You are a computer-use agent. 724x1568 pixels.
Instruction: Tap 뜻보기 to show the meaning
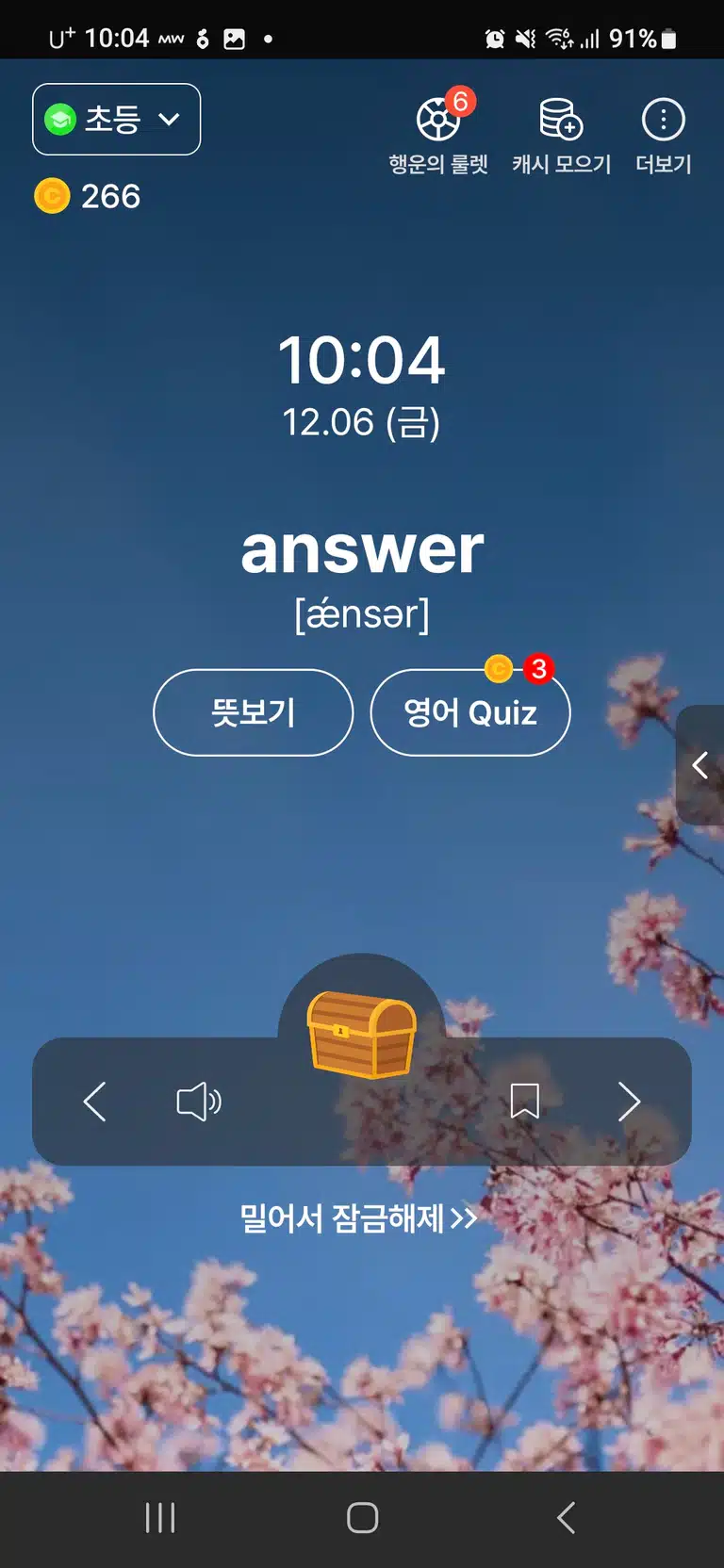click(x=254, y=712)
